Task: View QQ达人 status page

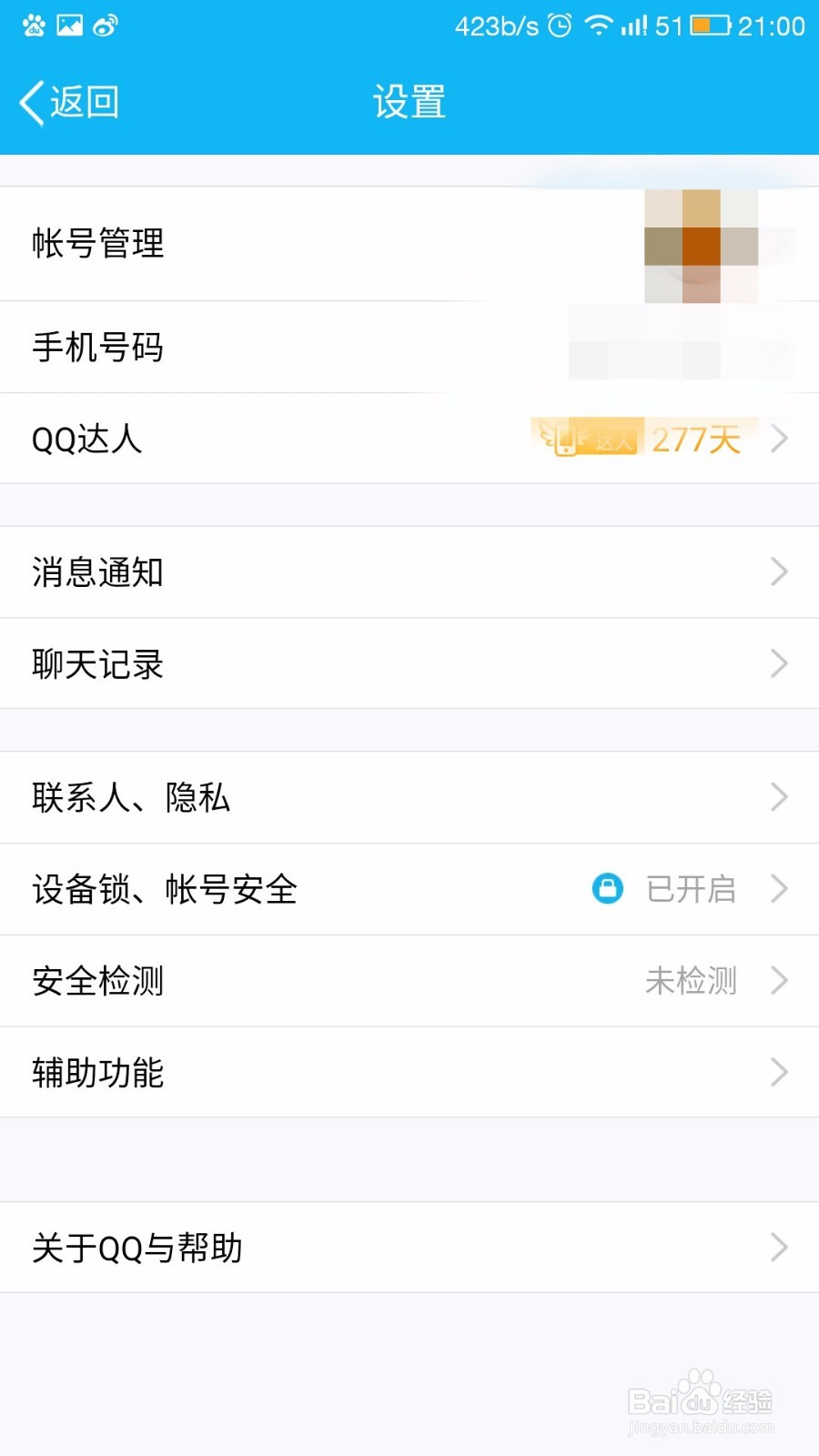Action: pos(409,440)
